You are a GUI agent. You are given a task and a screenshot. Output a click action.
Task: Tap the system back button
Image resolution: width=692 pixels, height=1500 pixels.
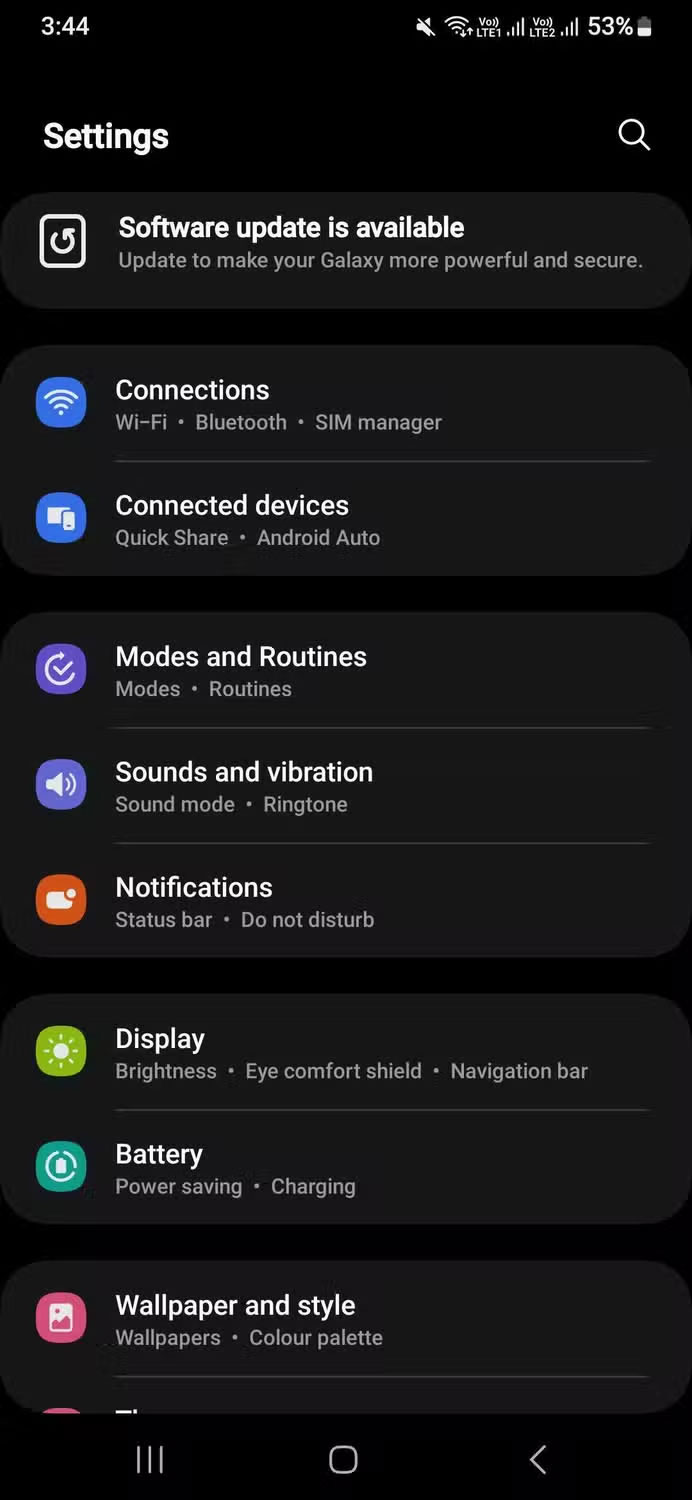point(538,1460)
